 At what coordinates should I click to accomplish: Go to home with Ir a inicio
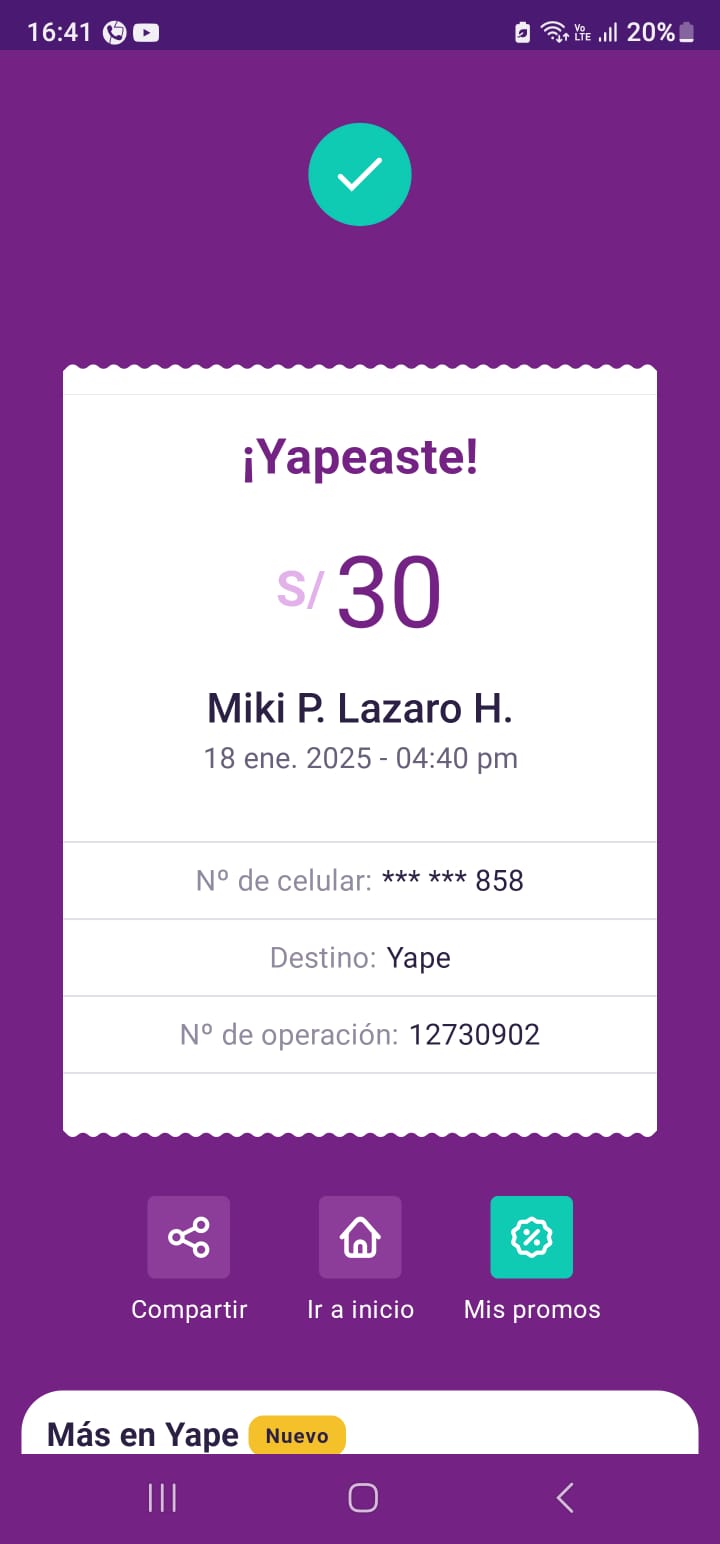360,1237
